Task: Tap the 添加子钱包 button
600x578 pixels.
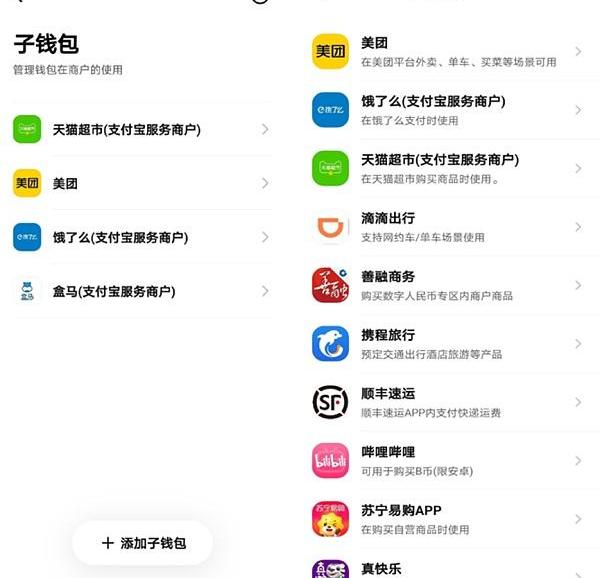Action: [x=143, y=543]
